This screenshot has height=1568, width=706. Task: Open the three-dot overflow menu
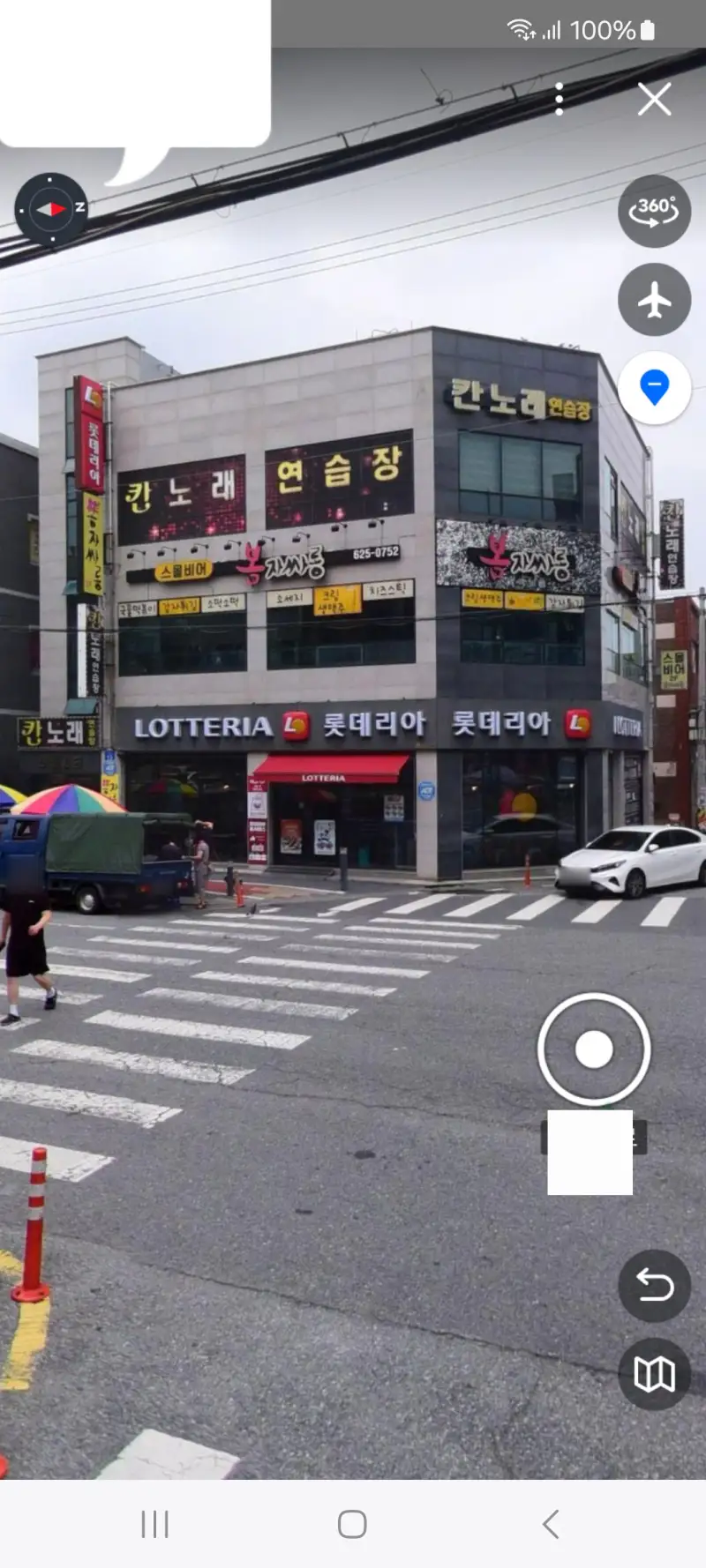click(x=560, y=100)
